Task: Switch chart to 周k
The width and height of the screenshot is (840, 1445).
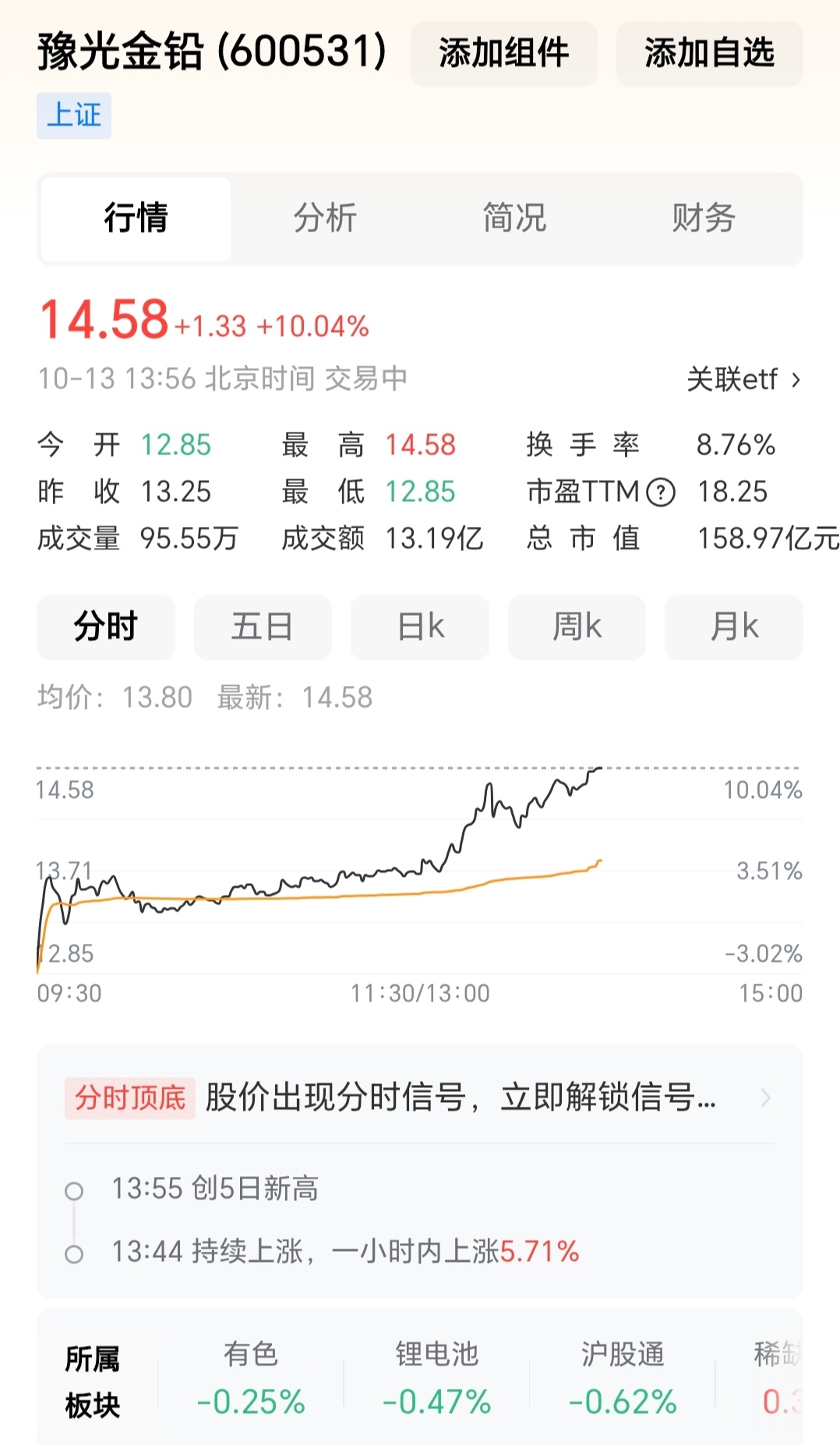Action: point(577,627)
